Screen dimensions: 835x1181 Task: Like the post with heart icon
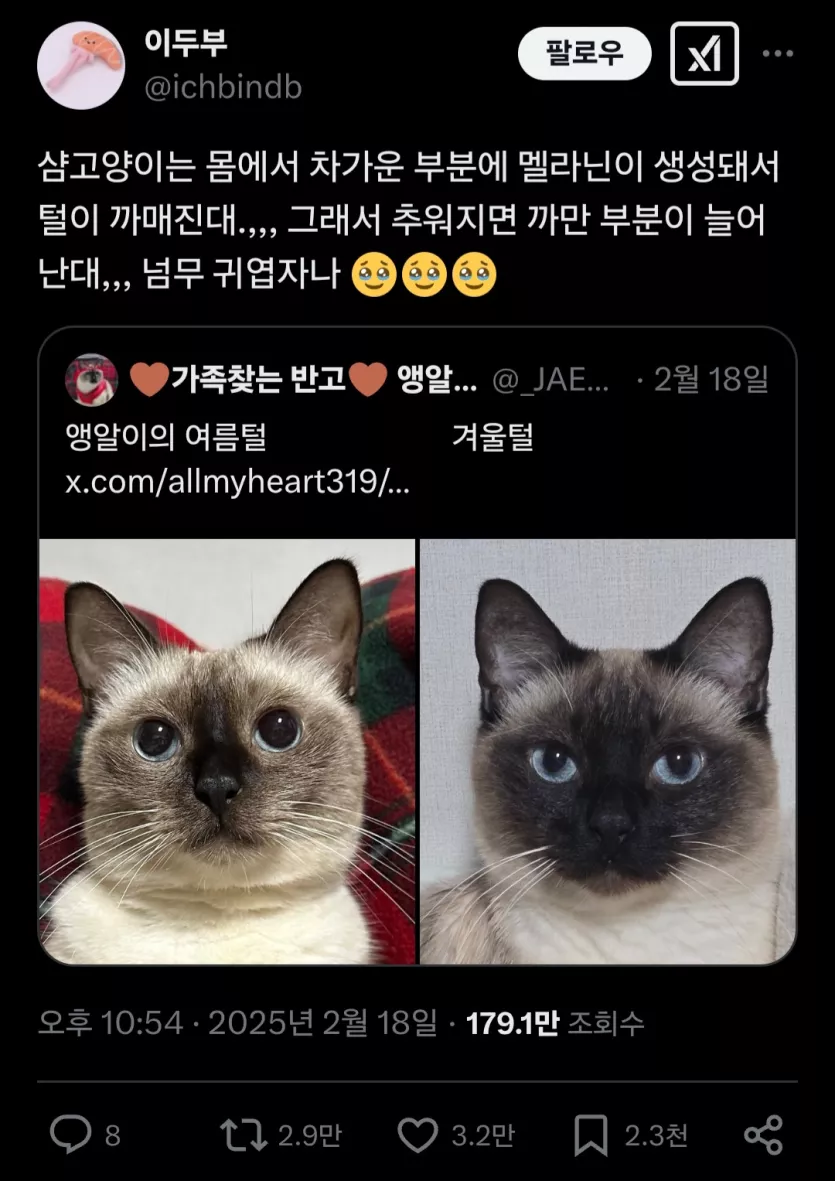point(418,1135)
